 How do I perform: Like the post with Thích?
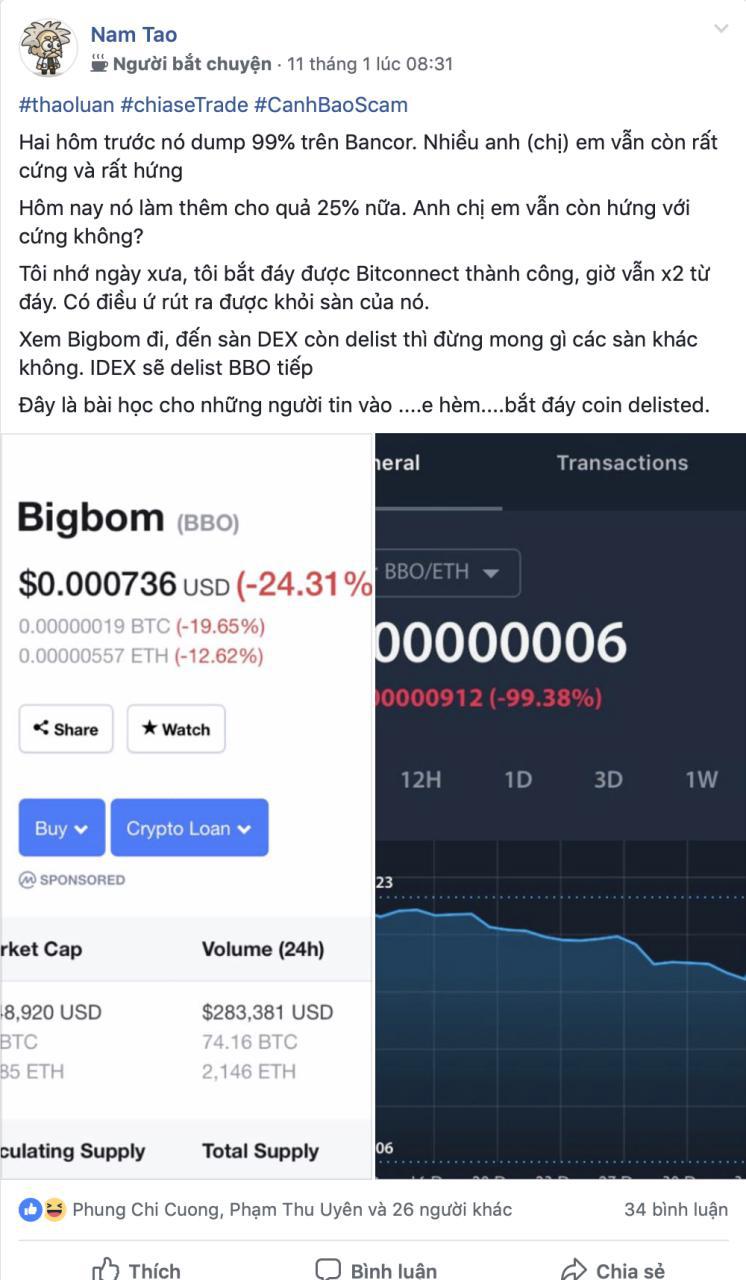coord(136,1270)
